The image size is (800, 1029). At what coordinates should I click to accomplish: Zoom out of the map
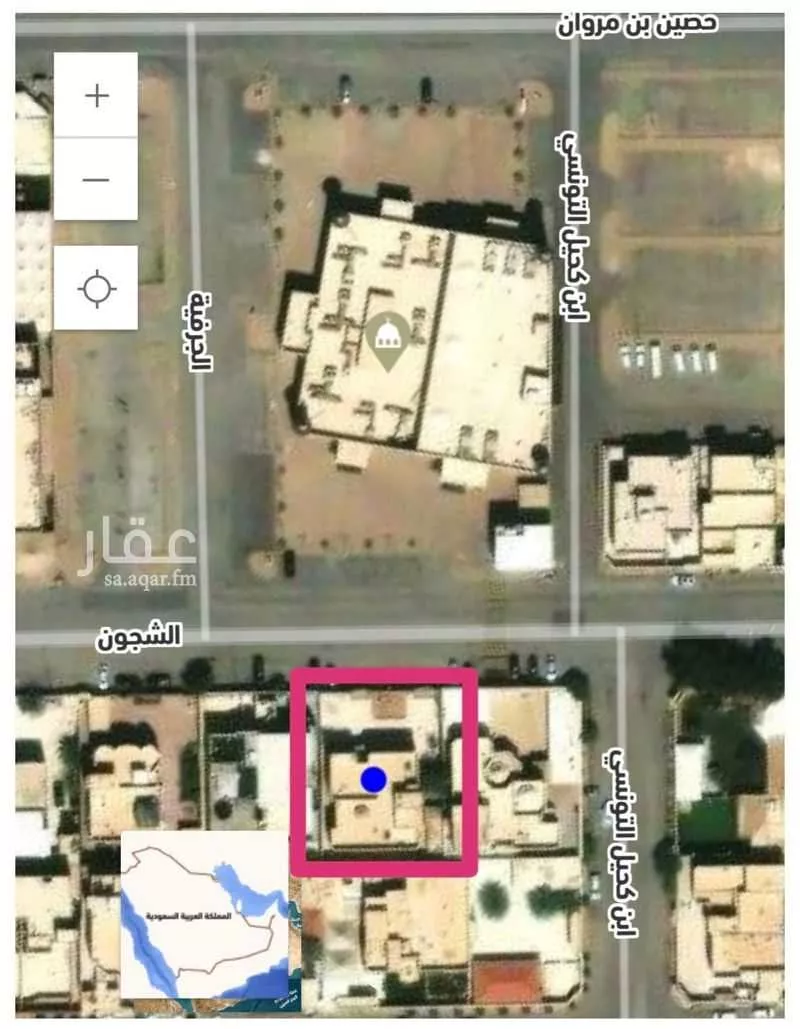tap(96, 179)
